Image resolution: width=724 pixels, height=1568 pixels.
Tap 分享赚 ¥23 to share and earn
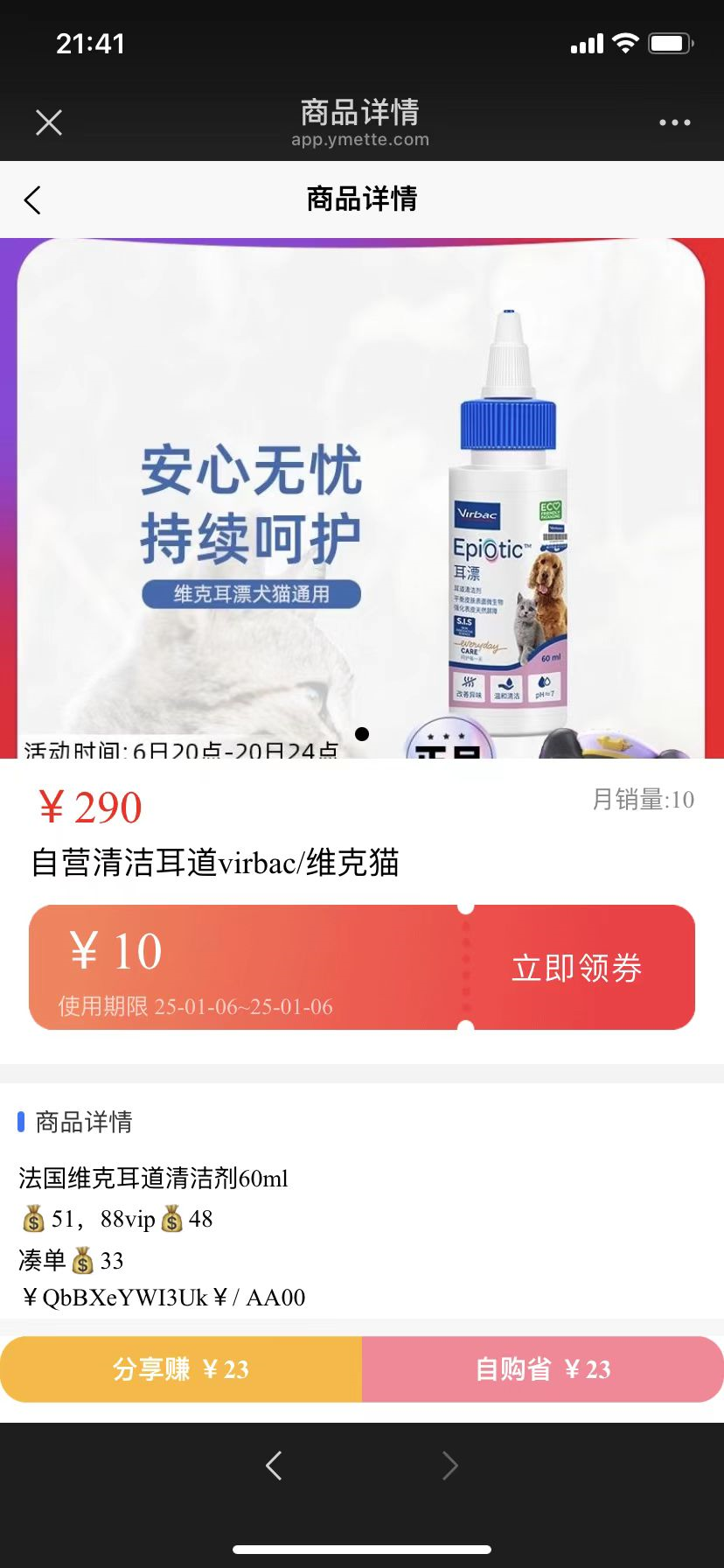(x=181, y=1369)
